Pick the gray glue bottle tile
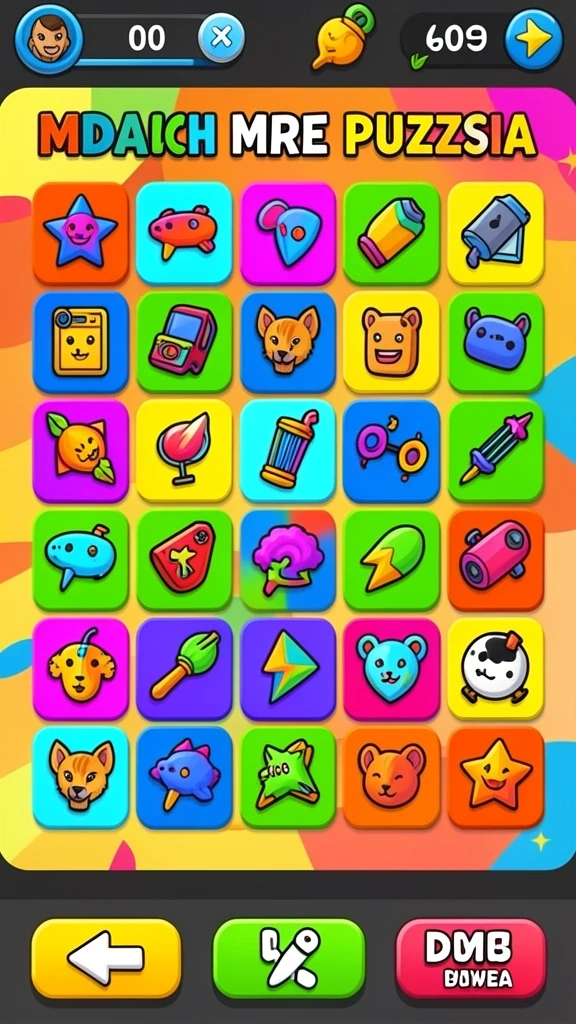This screenshot has width=576, height=1024. pyautogui.click(x=496, y=233)
